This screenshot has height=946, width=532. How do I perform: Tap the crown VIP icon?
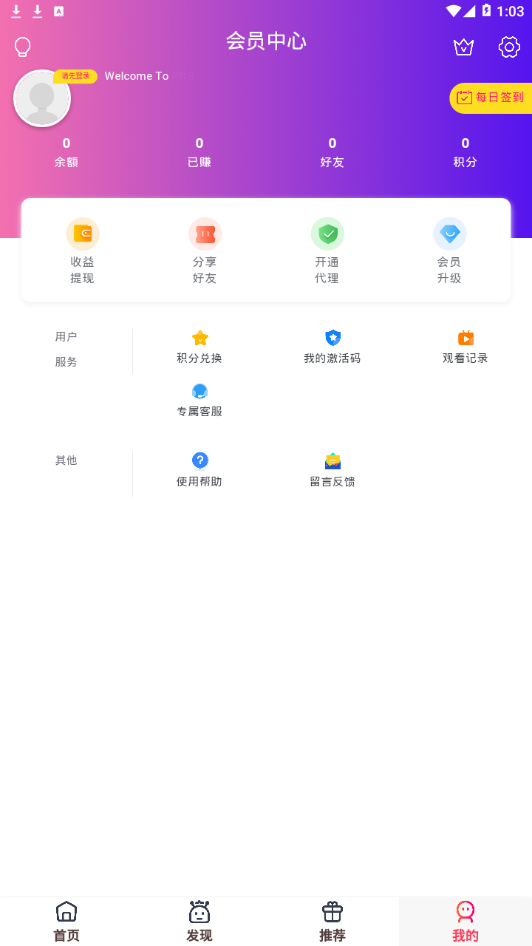[x=463, y=47]
